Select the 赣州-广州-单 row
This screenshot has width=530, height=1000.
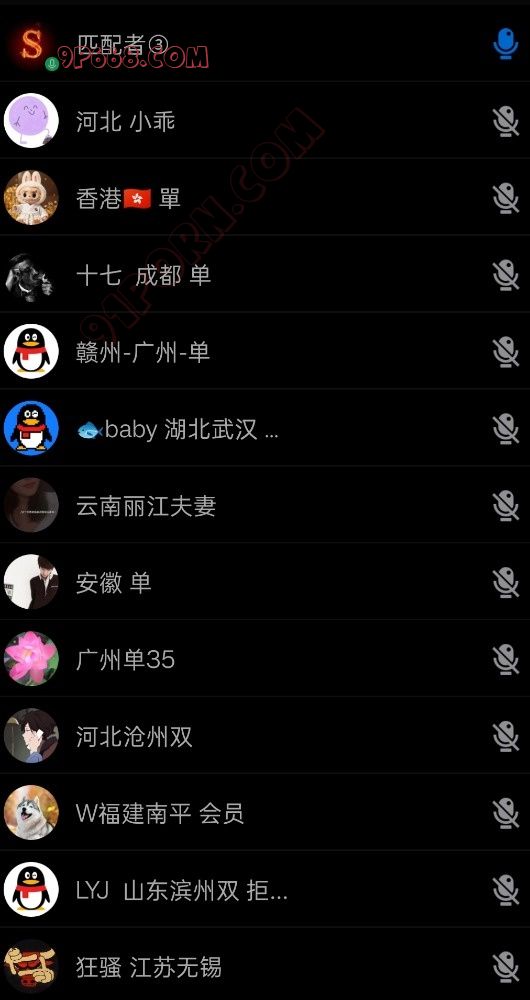point(265,351)
